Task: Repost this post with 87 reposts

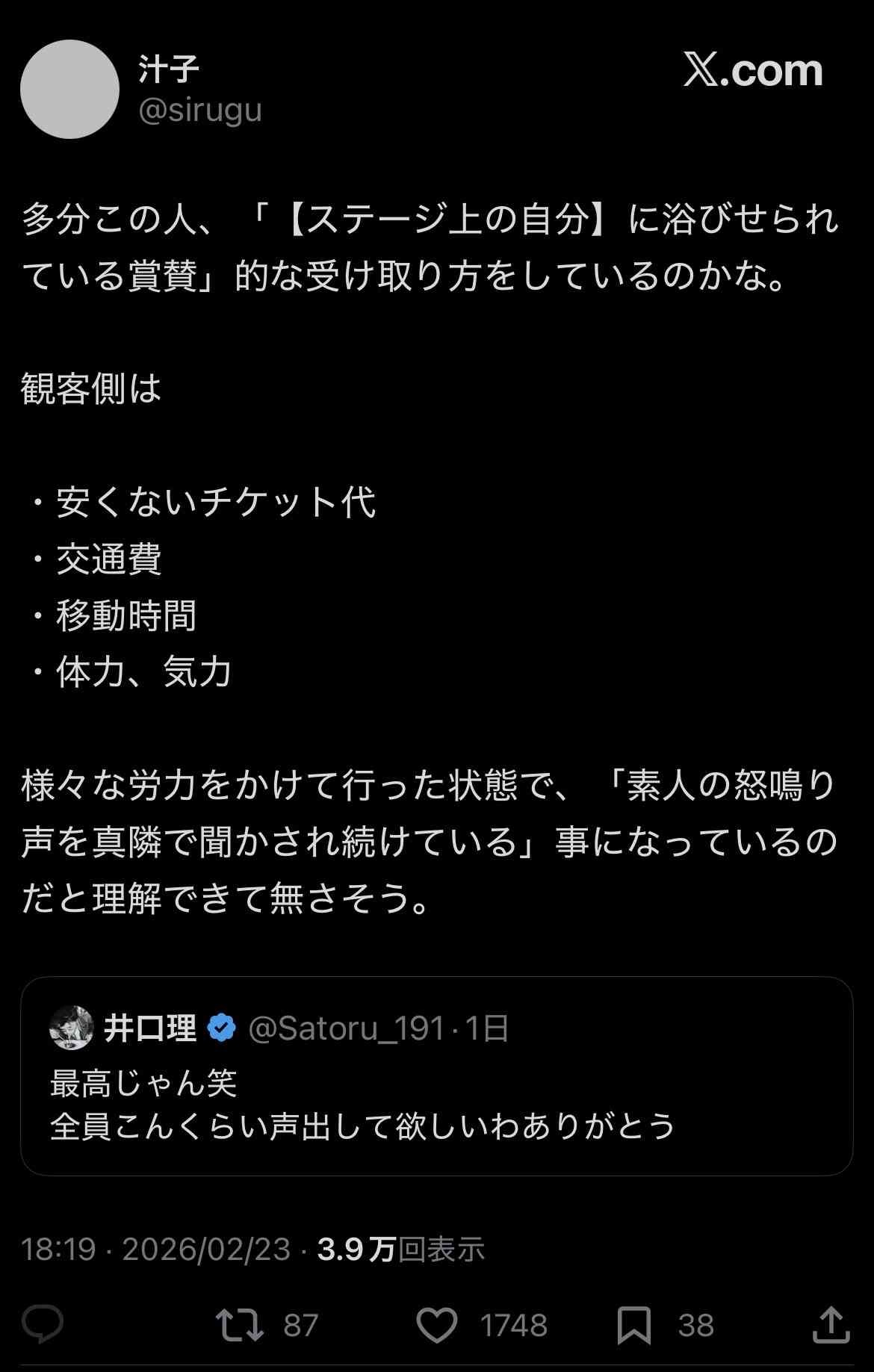Action: (240, 1324)
